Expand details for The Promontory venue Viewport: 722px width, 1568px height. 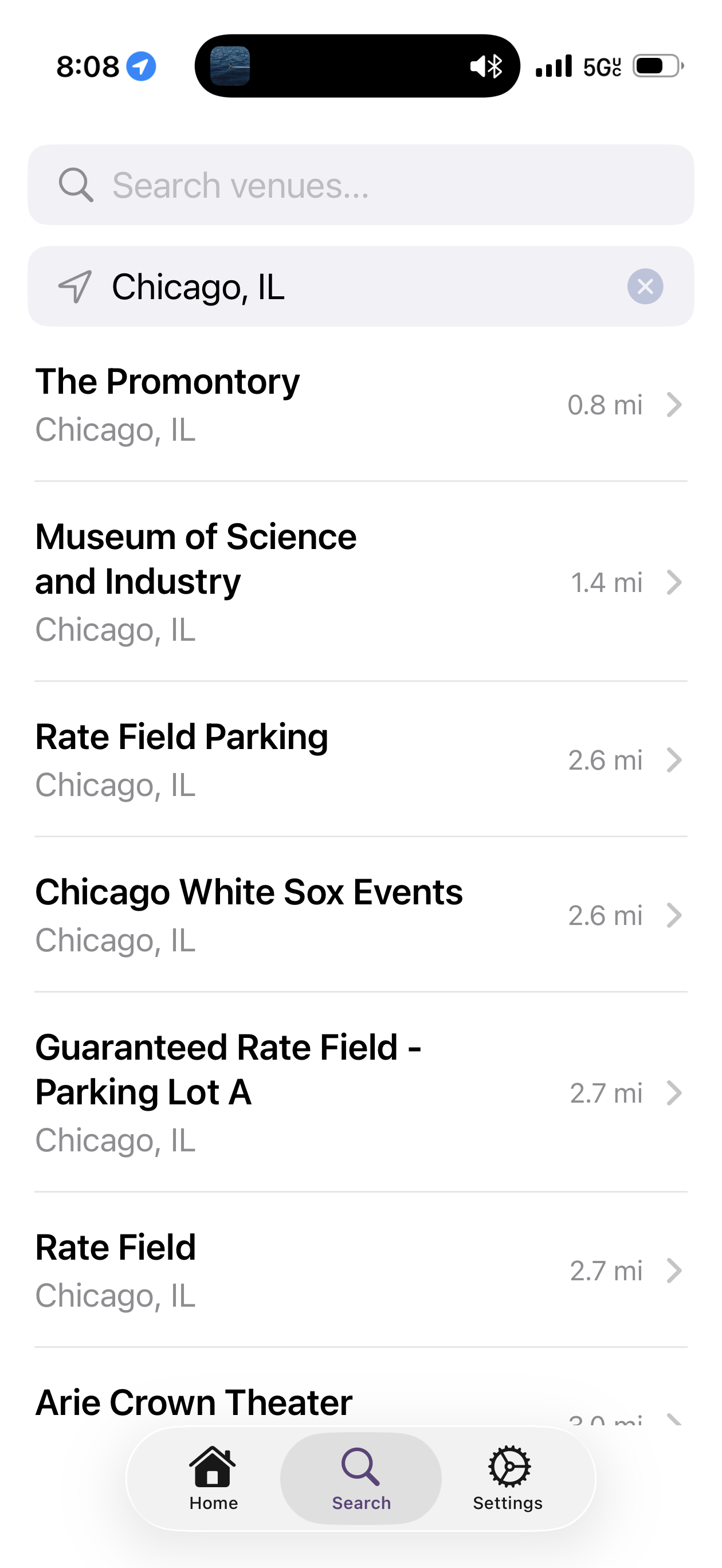[x=361, y=405]
